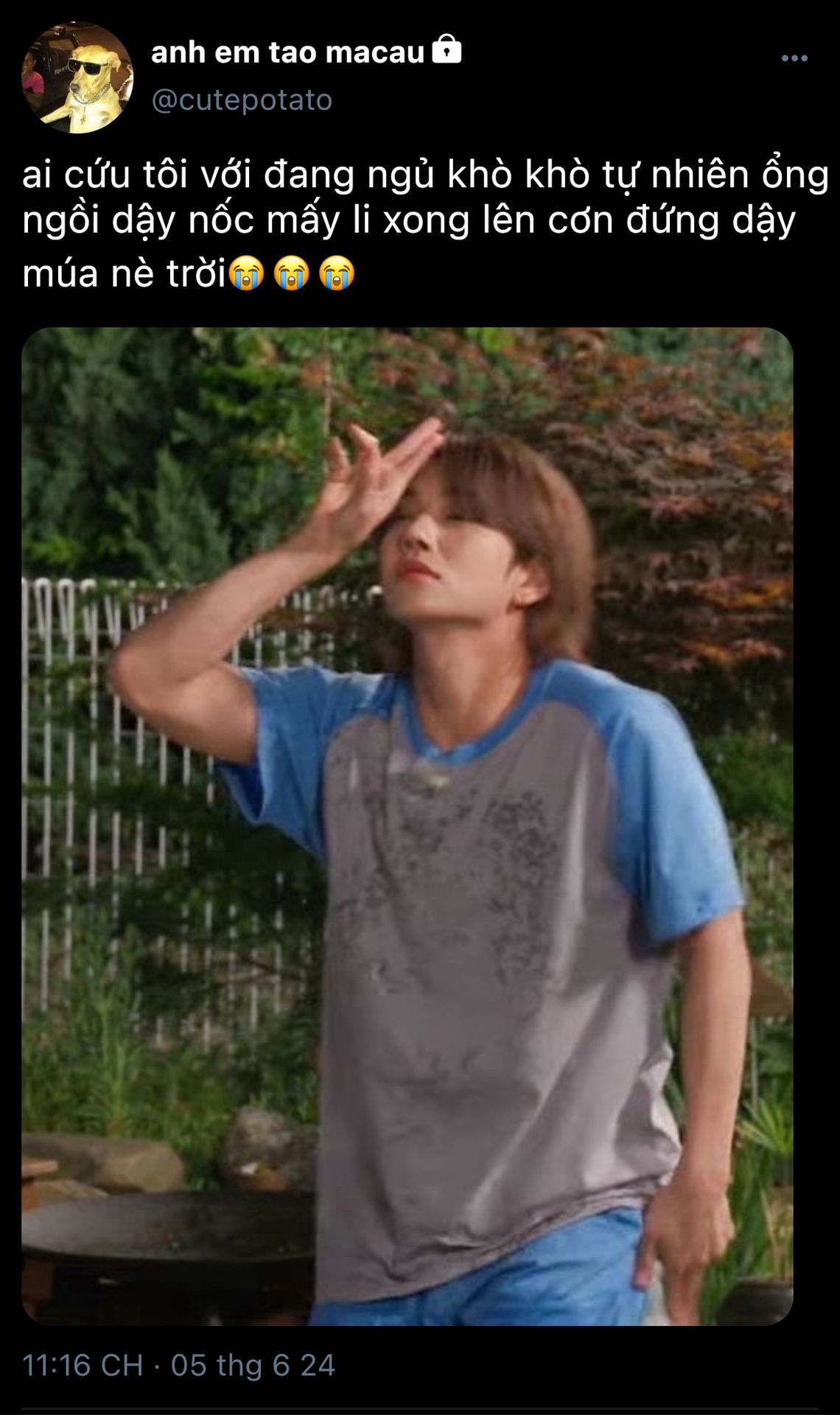Screen dimensions: 840x1415
Task: Visit the @cutepotato profile handle
Action: 242,100
